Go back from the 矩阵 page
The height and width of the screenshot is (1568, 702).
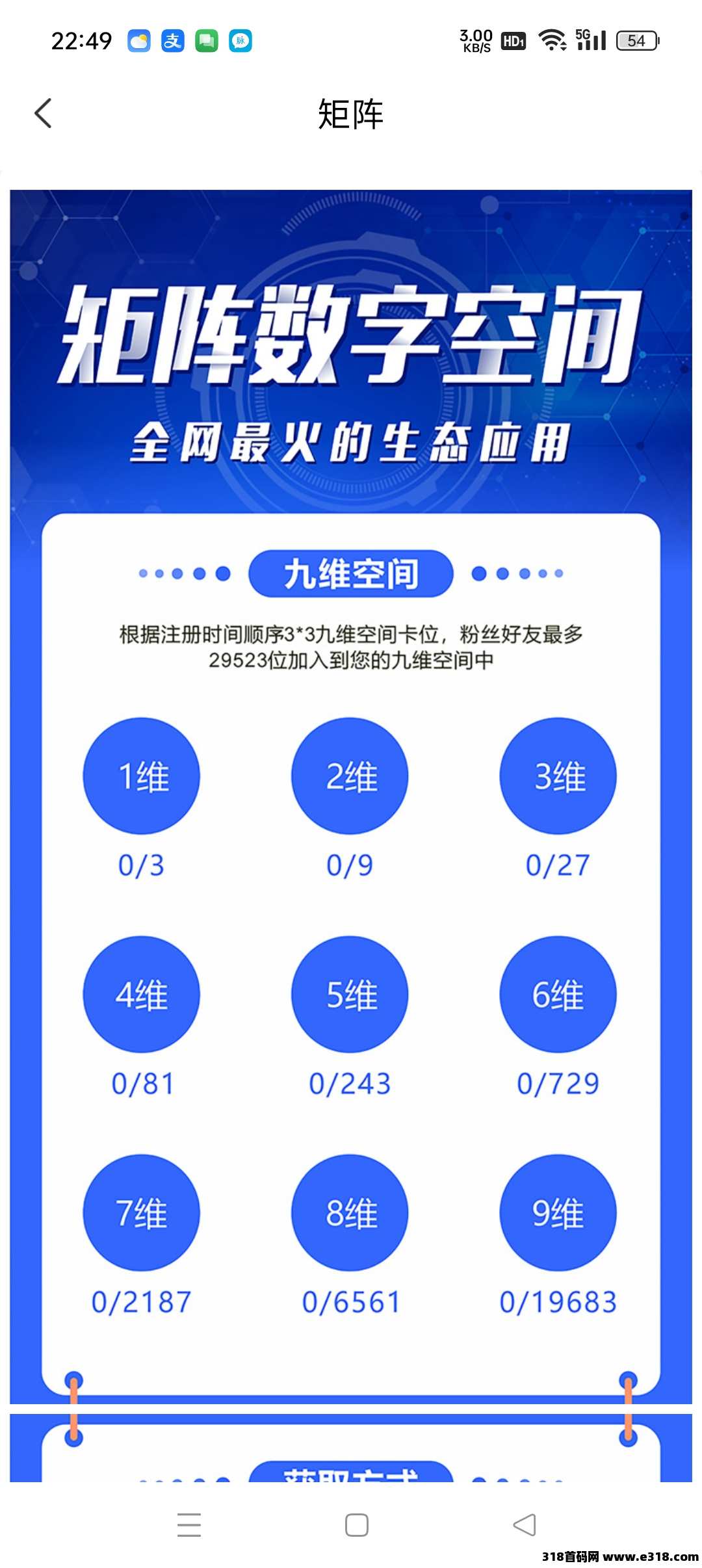tap(43, 114)
